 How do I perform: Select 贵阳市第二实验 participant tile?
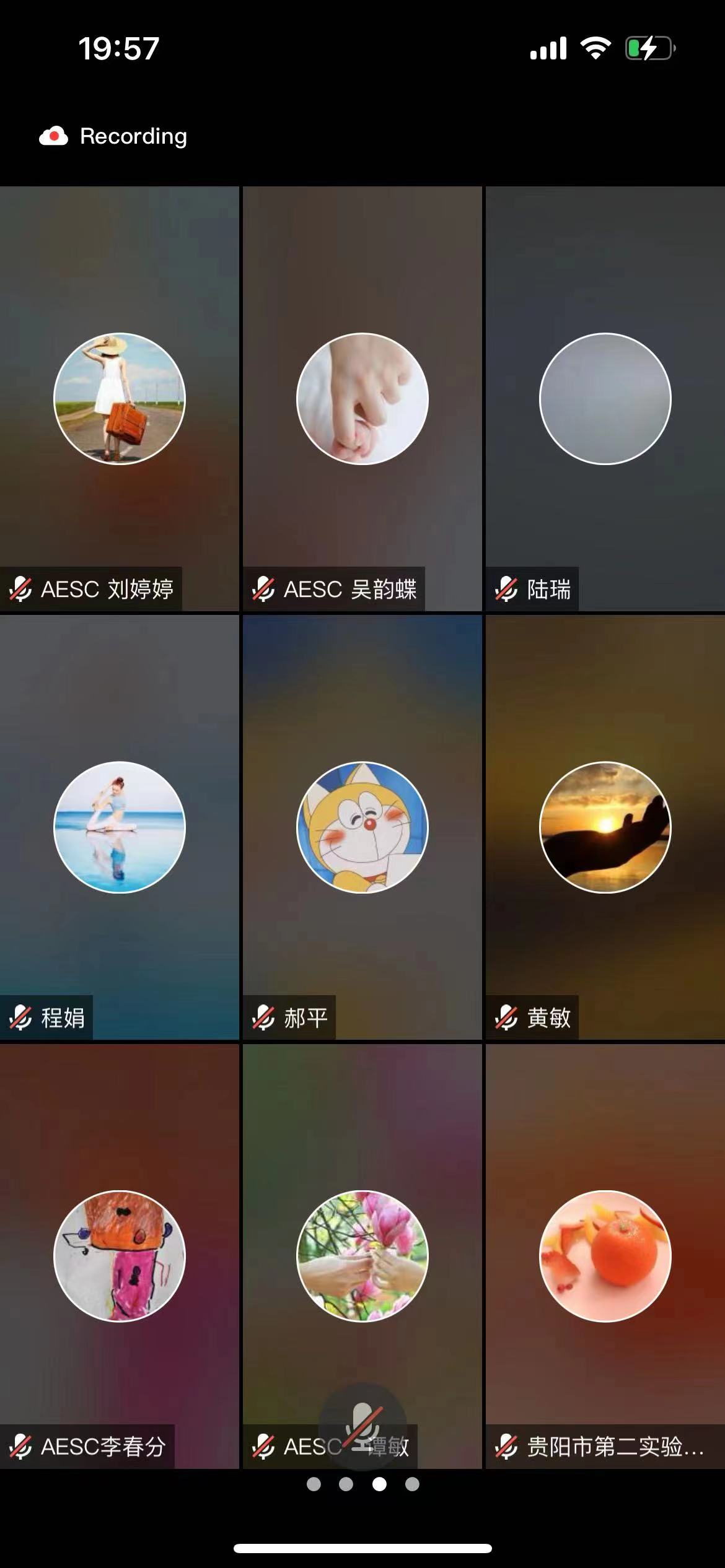pos(605,1256)
